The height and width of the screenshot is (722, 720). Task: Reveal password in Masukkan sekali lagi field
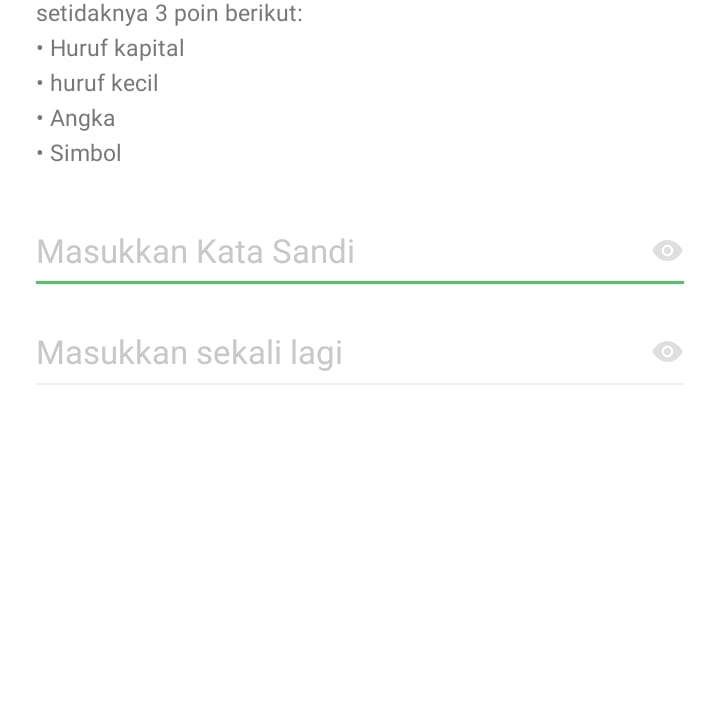667,352
